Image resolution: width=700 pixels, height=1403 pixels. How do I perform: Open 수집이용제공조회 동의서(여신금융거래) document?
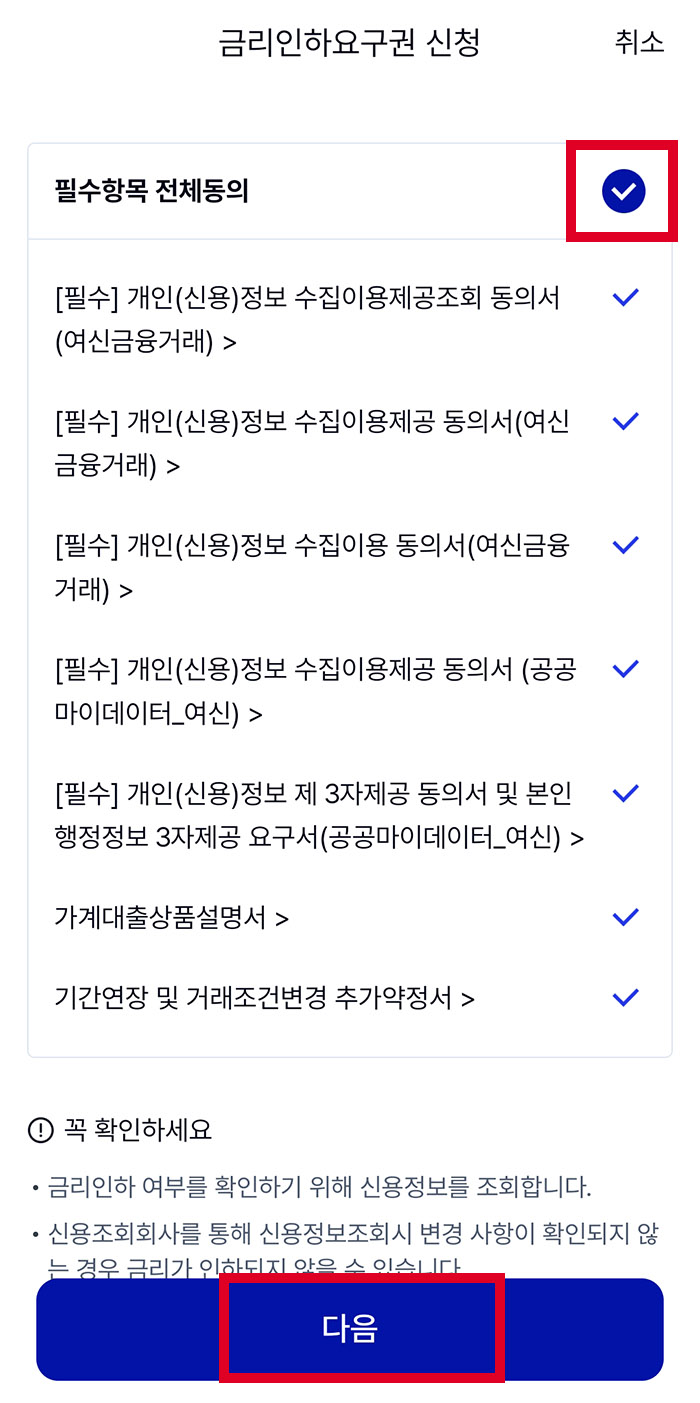[x=308, y=320]
